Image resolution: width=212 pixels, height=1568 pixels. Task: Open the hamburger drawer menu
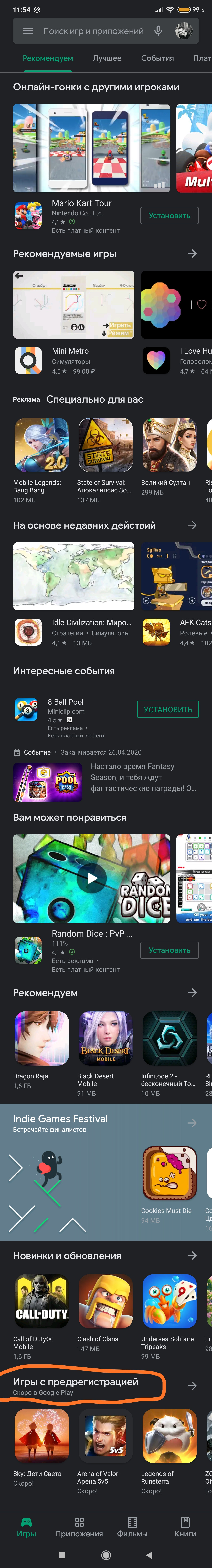tap(28, 31)
